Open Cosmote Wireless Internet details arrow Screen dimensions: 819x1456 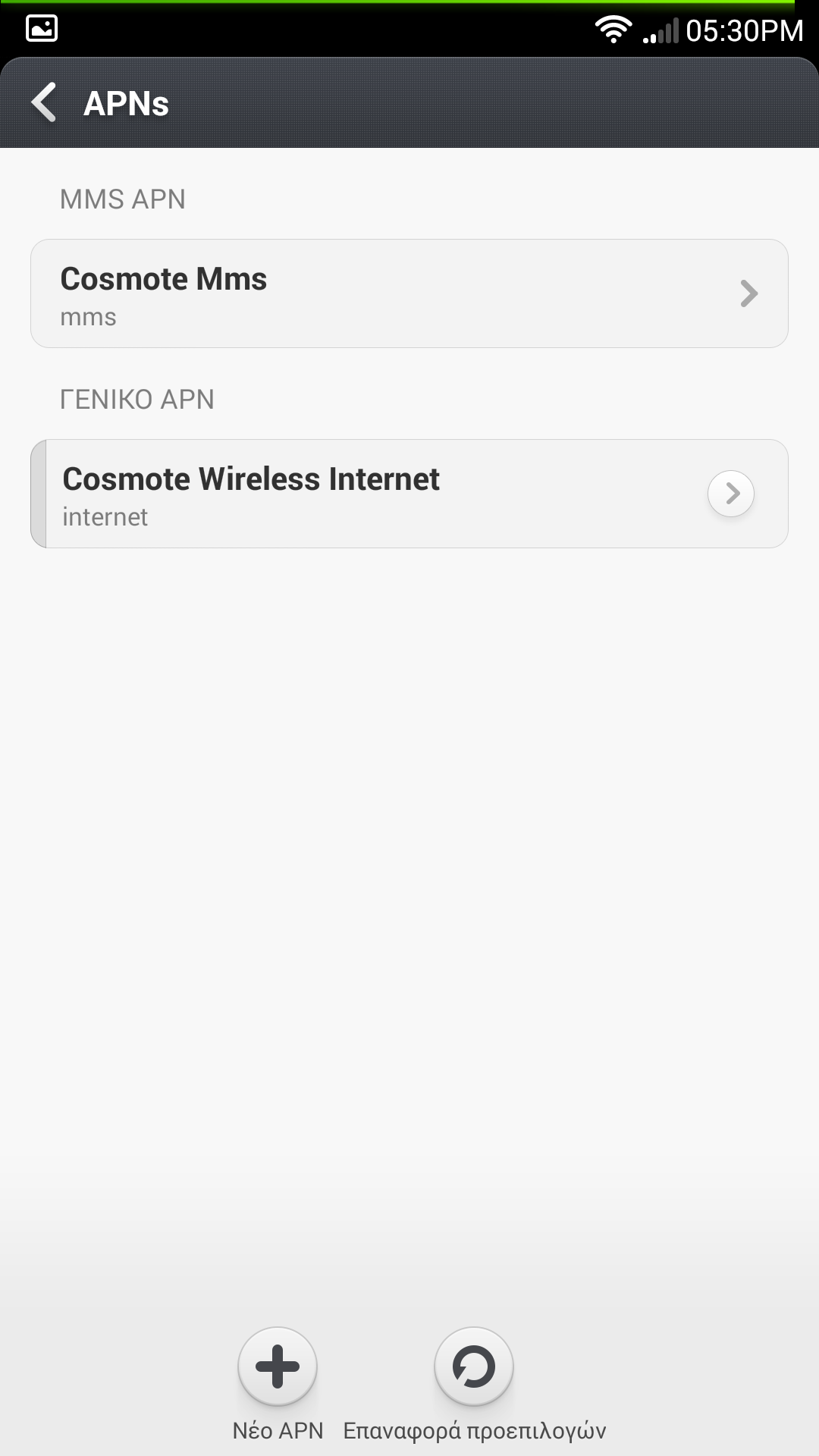tap(731, 494)
